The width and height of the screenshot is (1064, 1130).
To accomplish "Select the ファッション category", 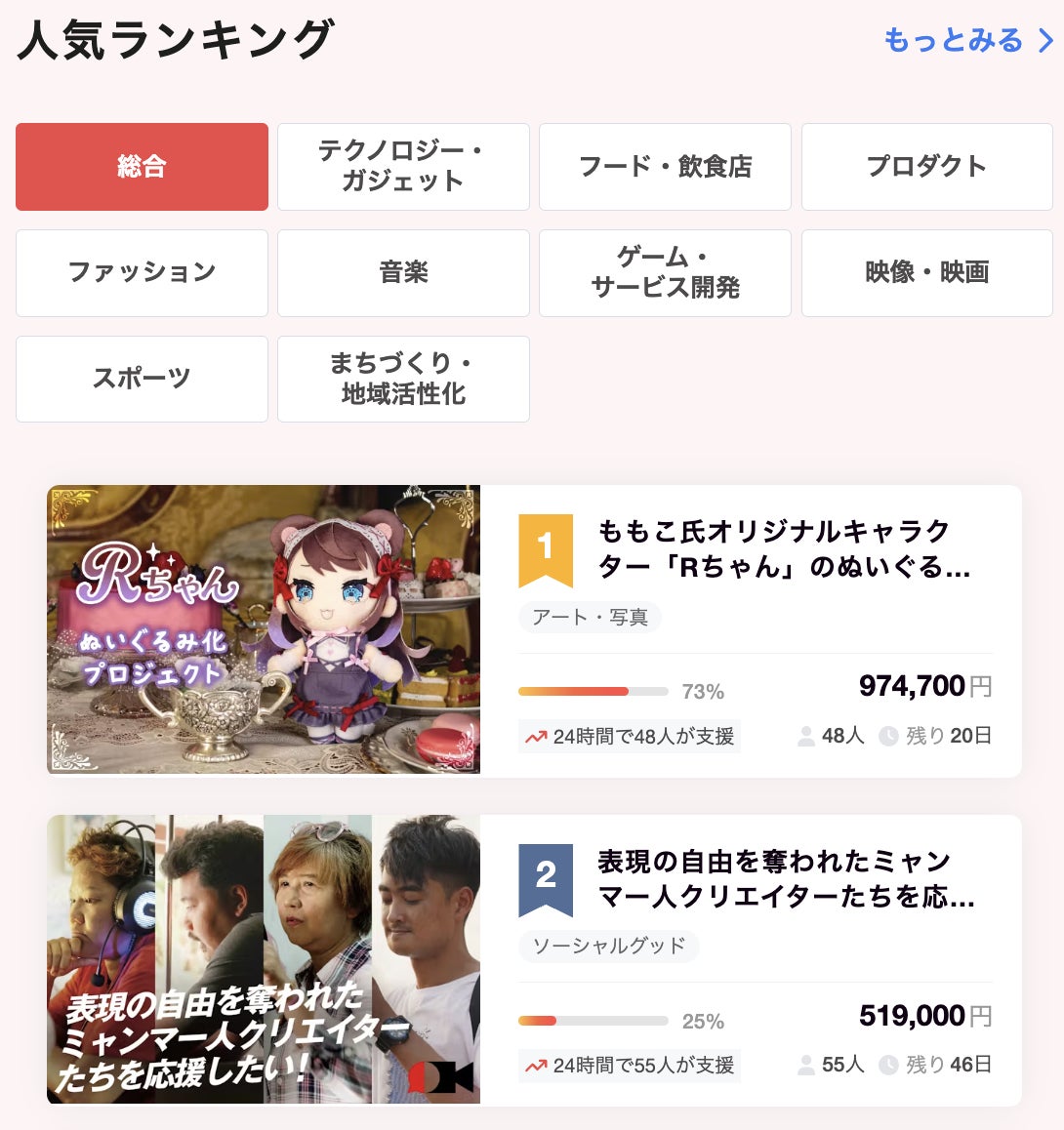I will (142, 272).
